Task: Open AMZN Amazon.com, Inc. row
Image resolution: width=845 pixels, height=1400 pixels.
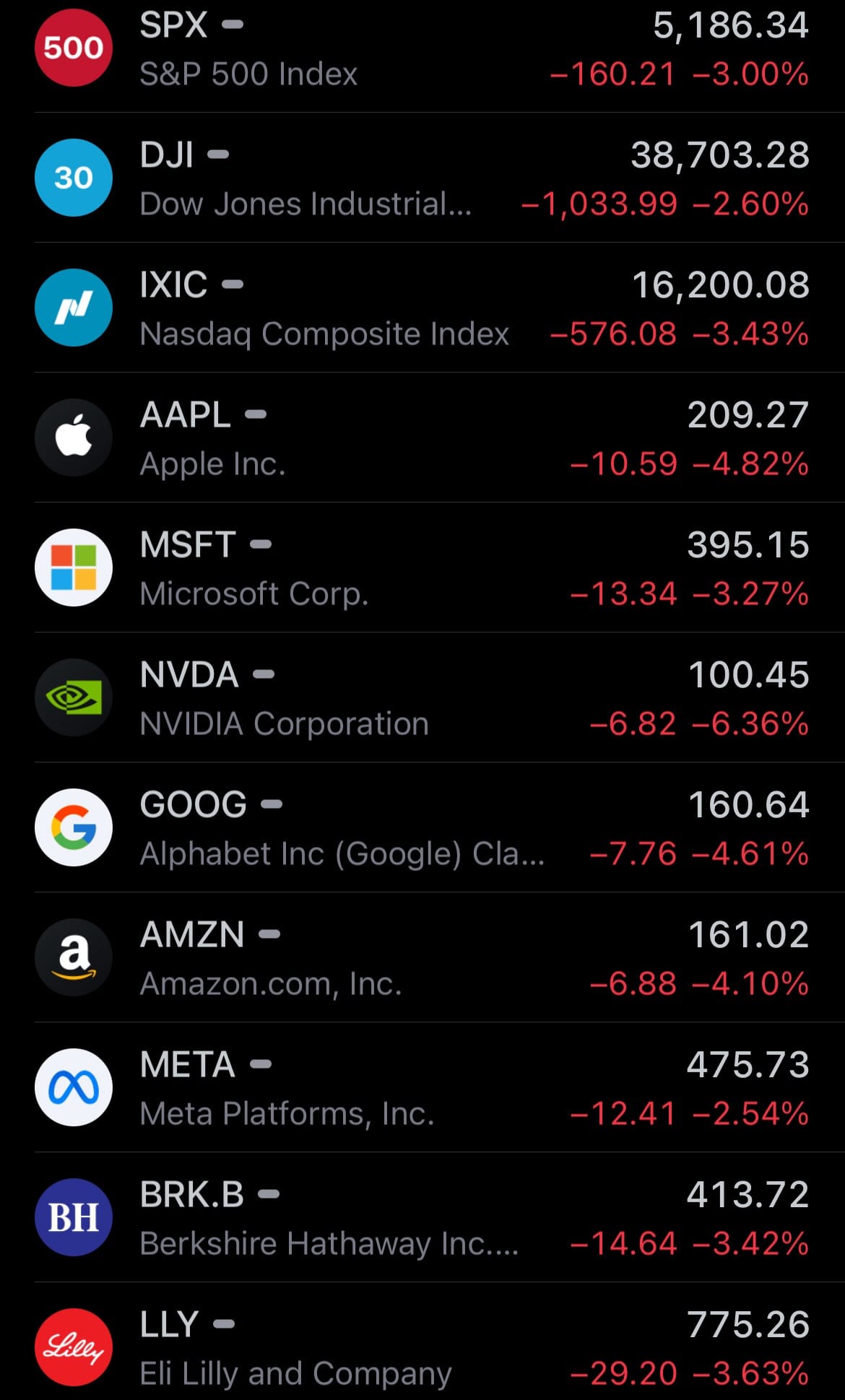Action: (422, 957)
